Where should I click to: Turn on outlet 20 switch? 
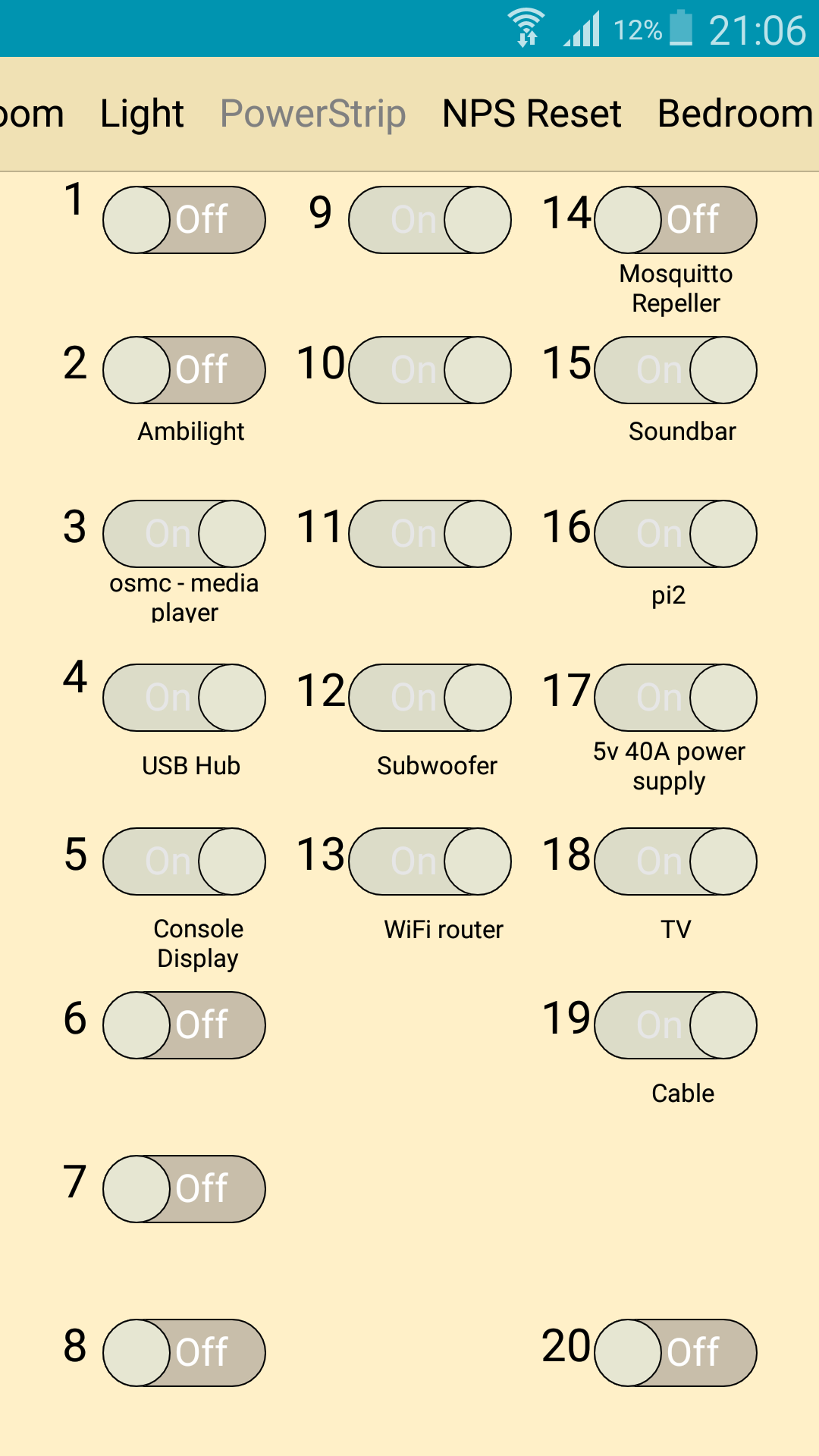(676, 1353)
